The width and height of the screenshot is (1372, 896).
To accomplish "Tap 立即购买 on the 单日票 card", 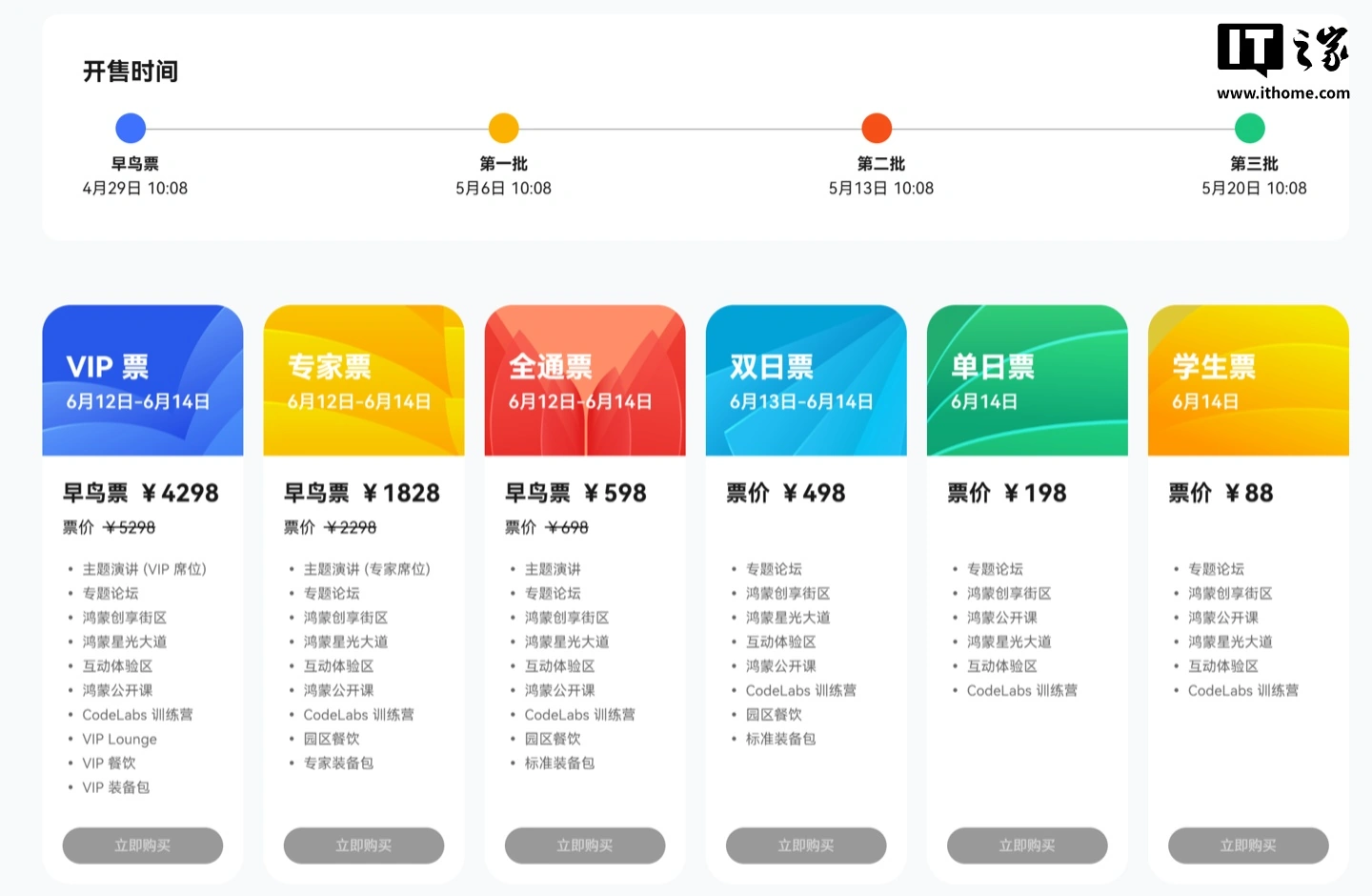I will point(1027,845).
